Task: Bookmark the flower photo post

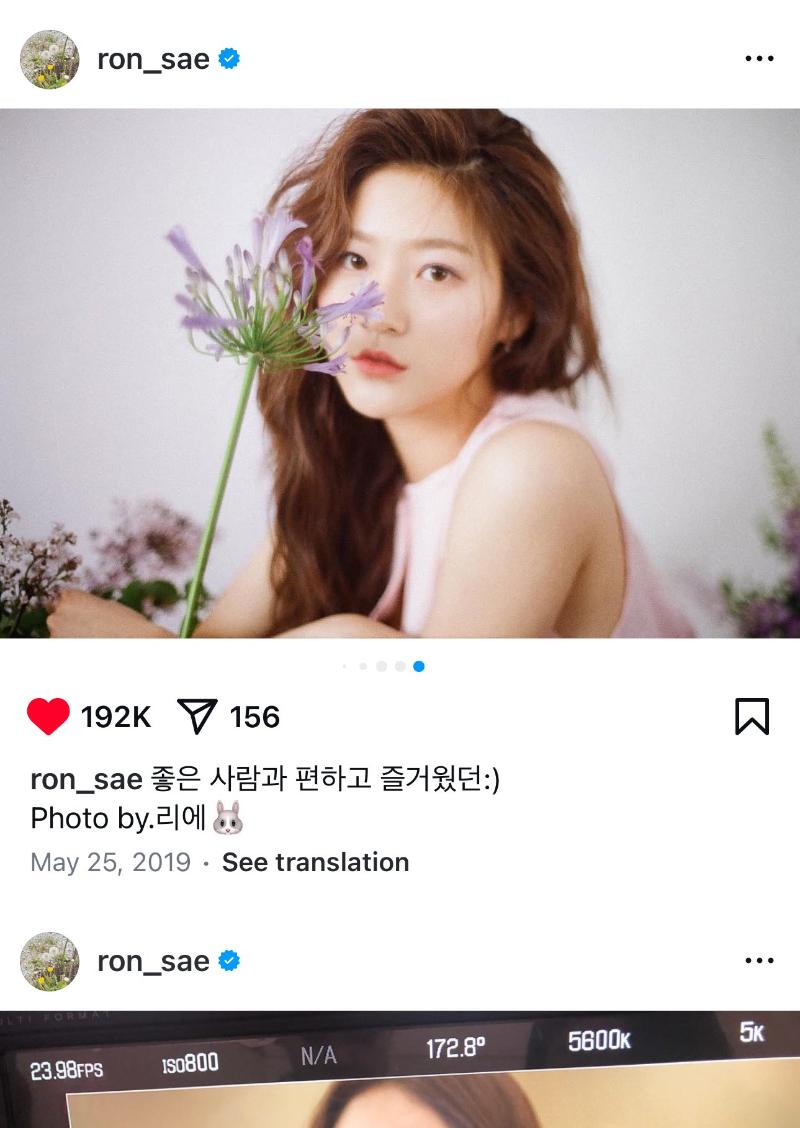Action: (751, 716)
